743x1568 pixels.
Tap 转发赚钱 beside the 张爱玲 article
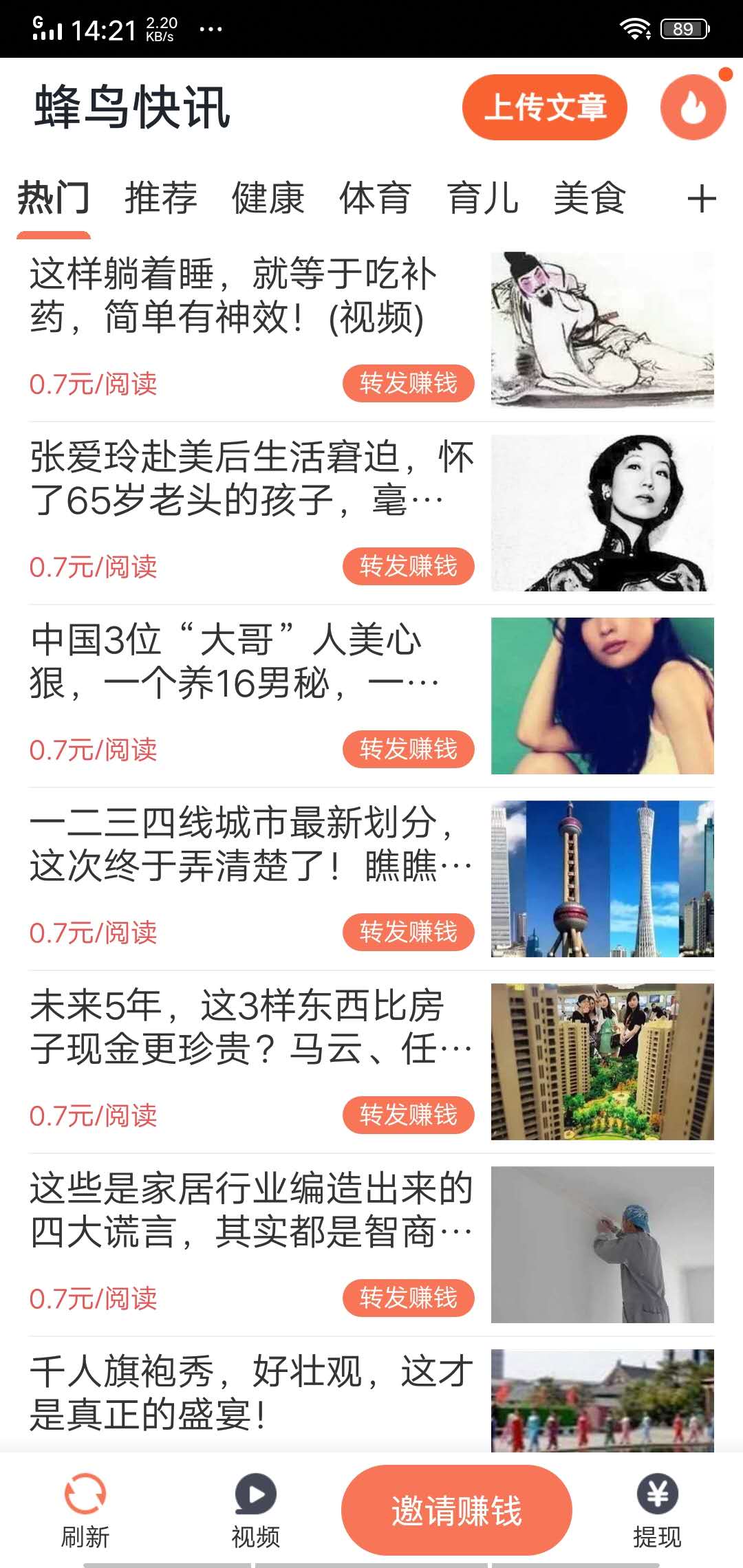[x=408, y=567]
